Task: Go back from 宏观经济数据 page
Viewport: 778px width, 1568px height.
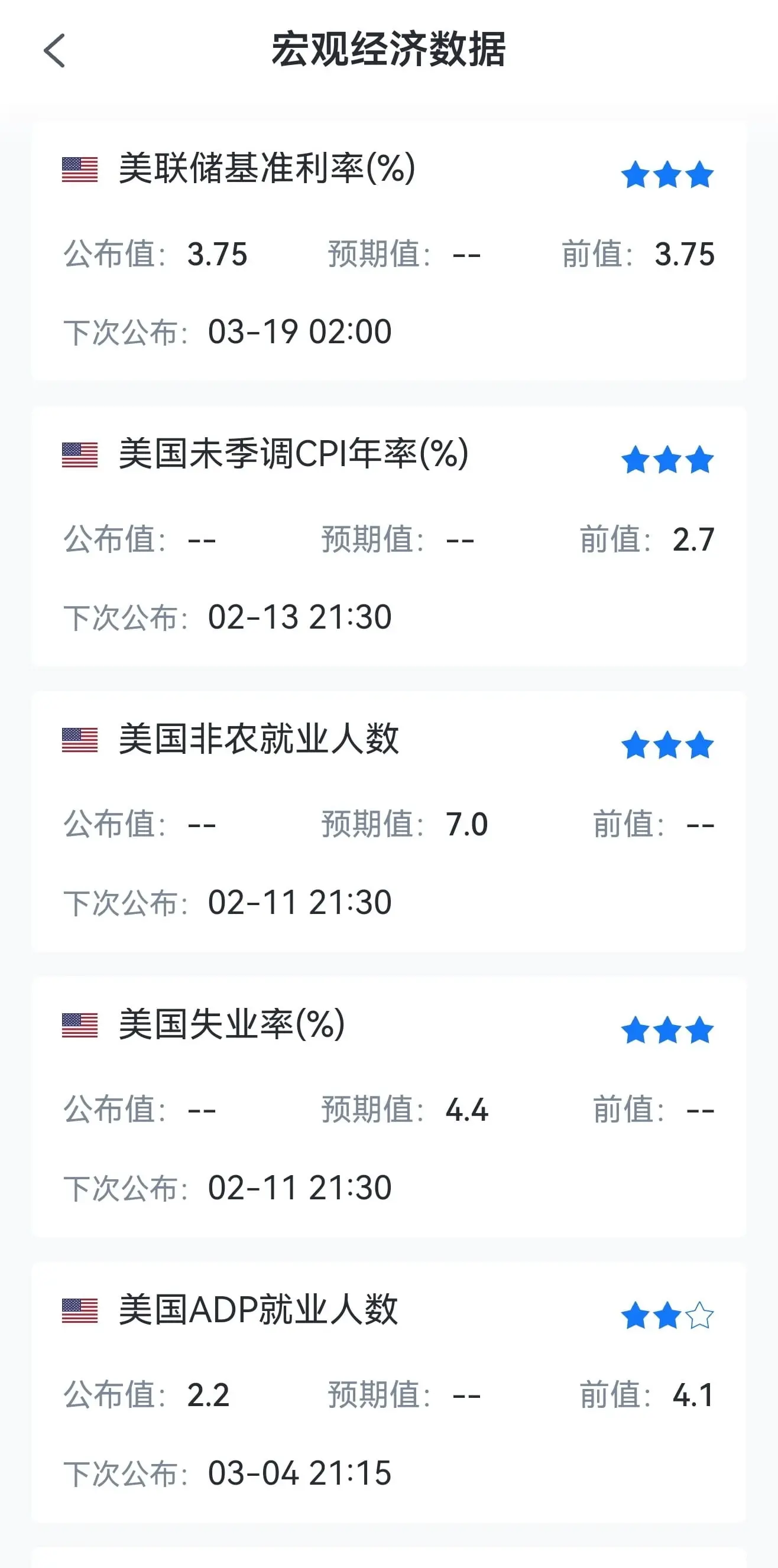Action: 55,51
